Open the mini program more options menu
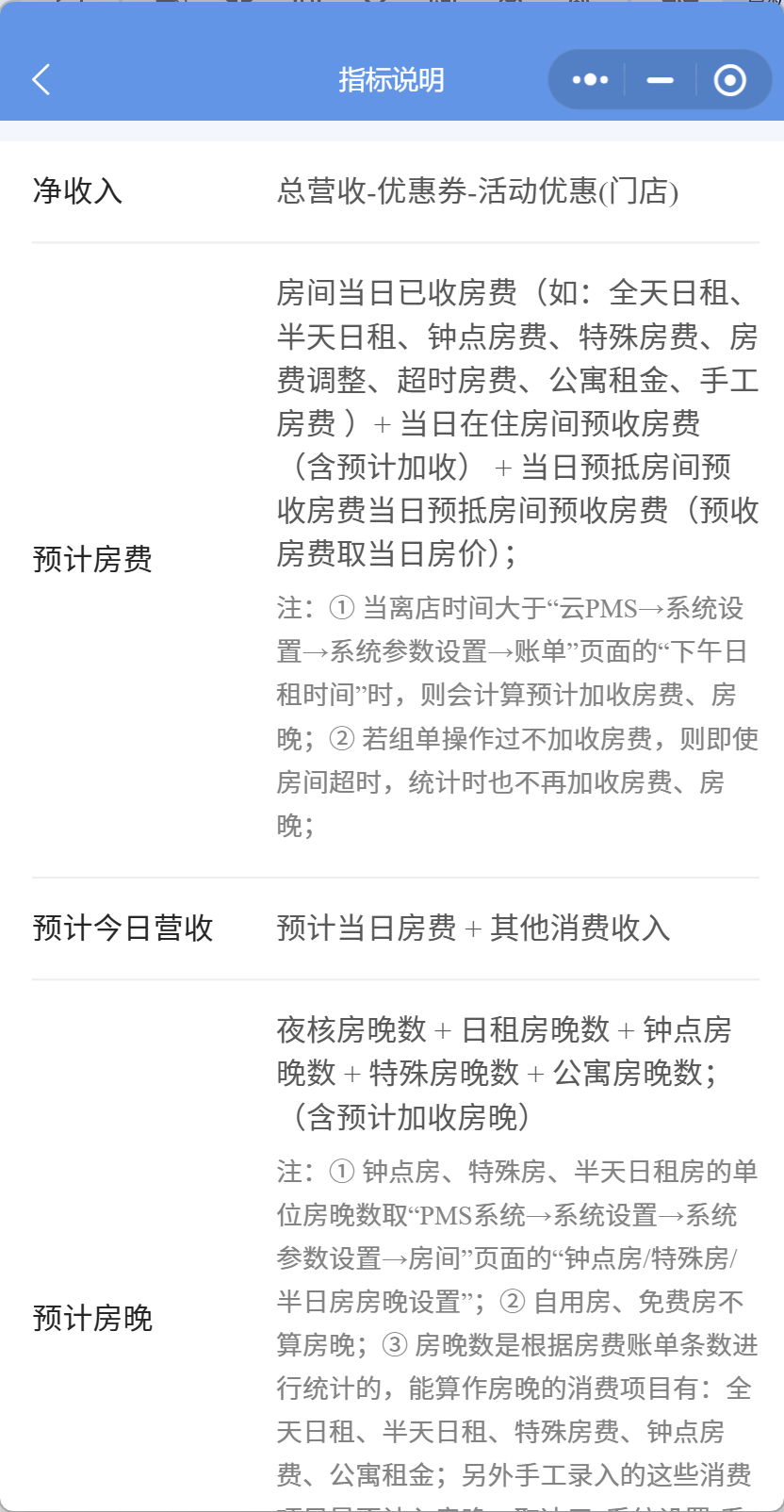This screenshot has height=1512, width=784. pyautogui.click(x=591, y=80)
